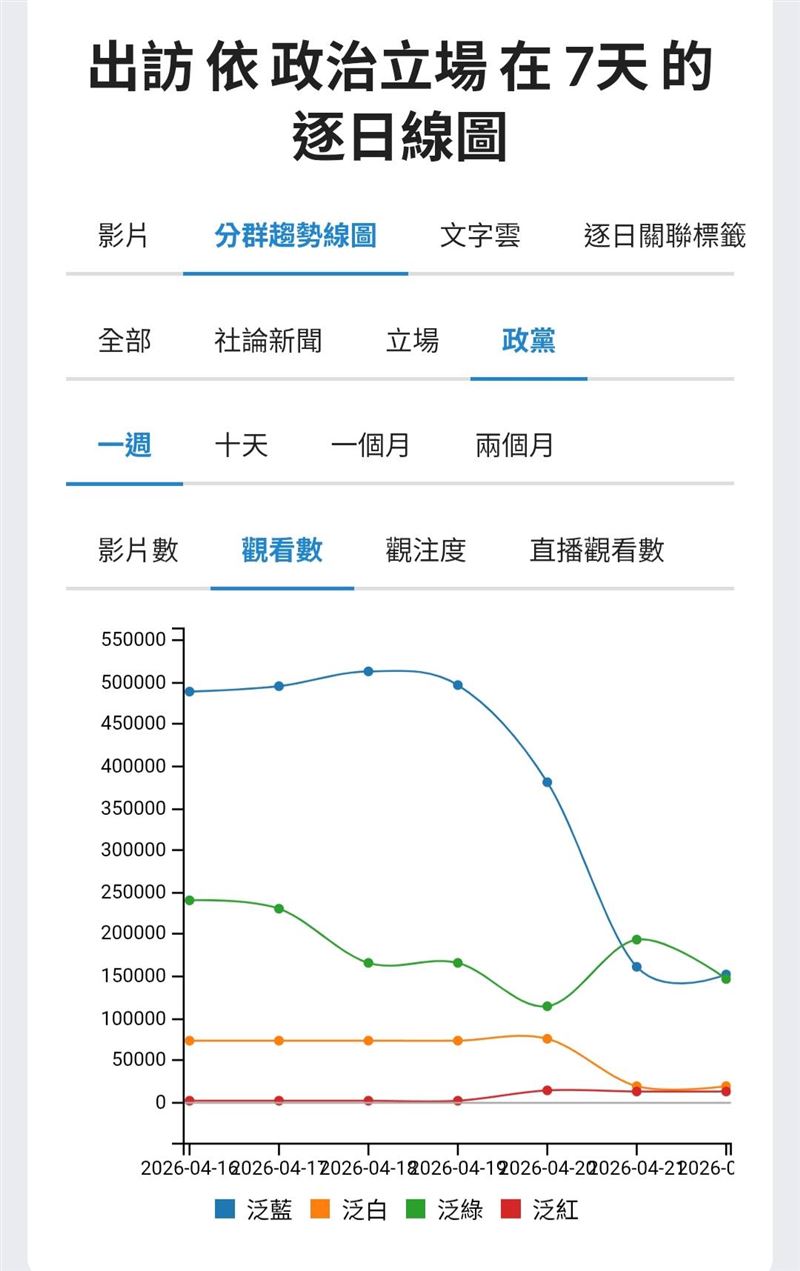Toggle the 泛白 legend series
This screenshot has width=800, height=1271.
pos(349,1211)
